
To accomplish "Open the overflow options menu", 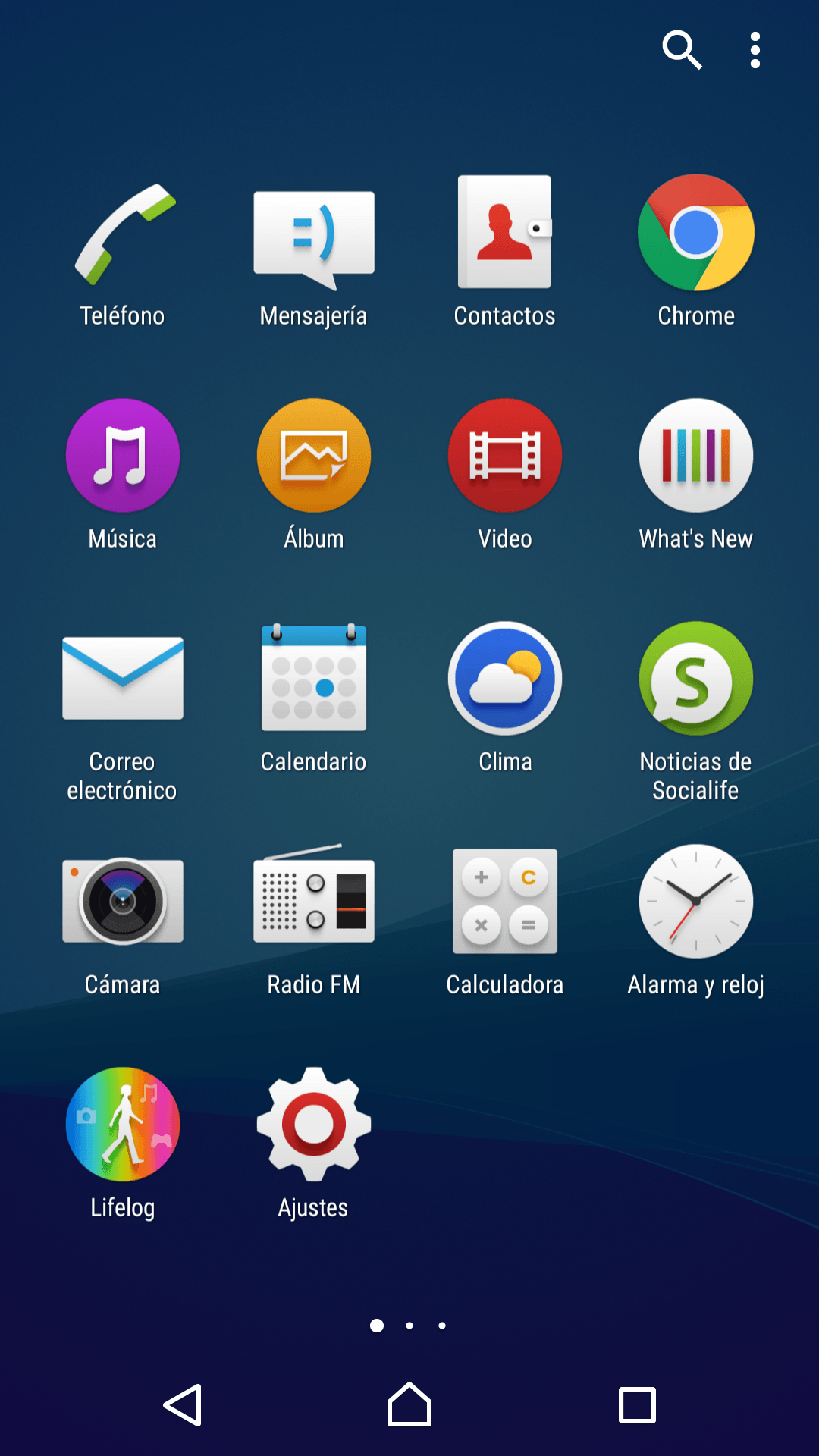I will click(x=755, y=50).
